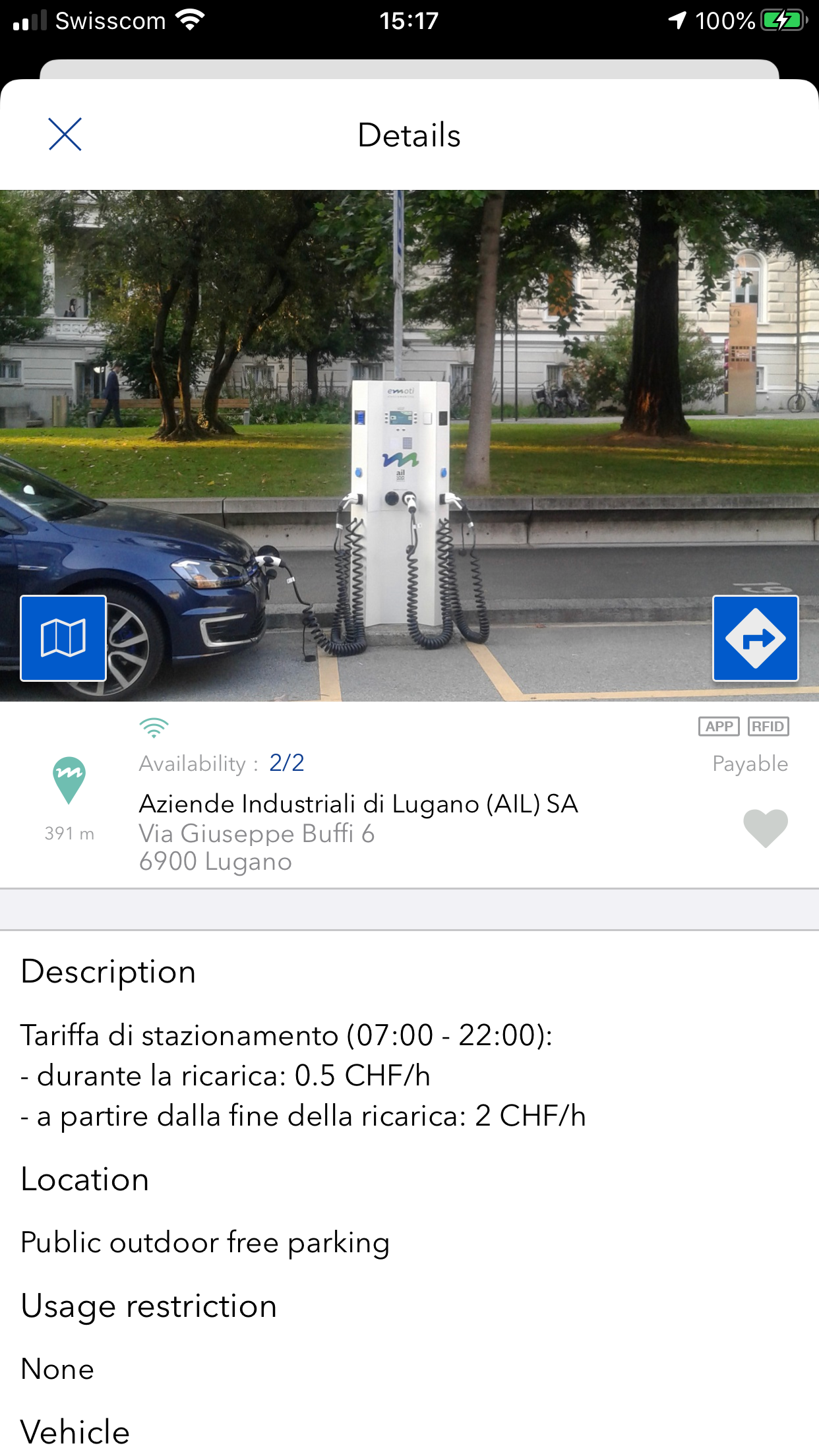
Task: Get directions to this charging station
Action: [756, 638]
